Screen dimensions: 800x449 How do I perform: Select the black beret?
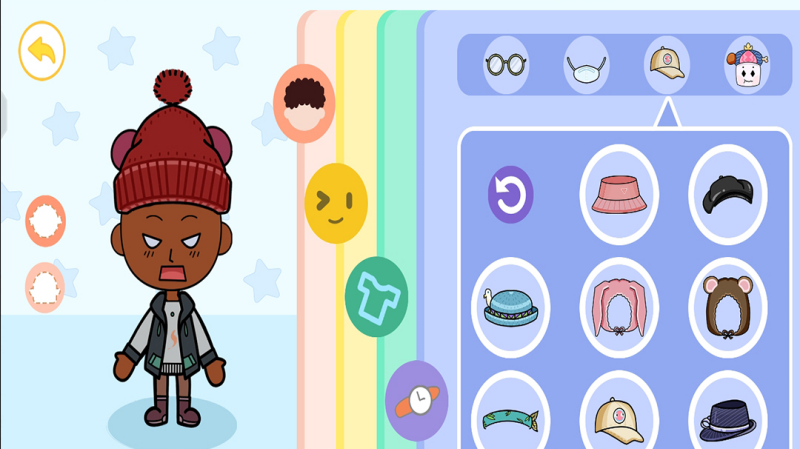(x=727, y=194)
